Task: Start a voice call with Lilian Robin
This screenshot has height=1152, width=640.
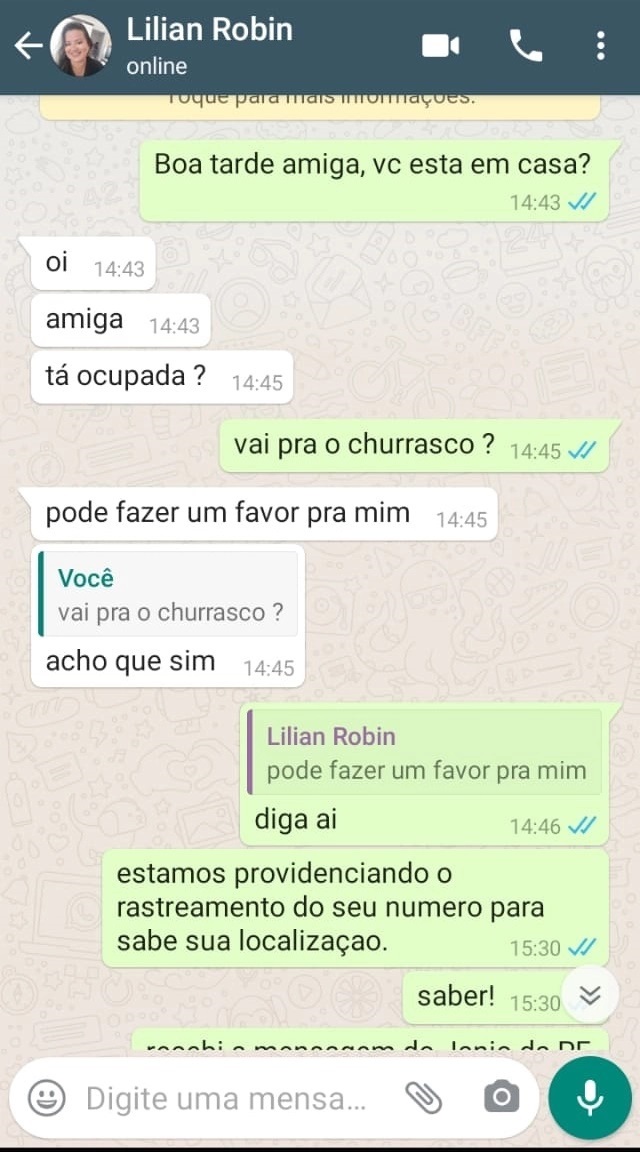Action: (526, 46)
